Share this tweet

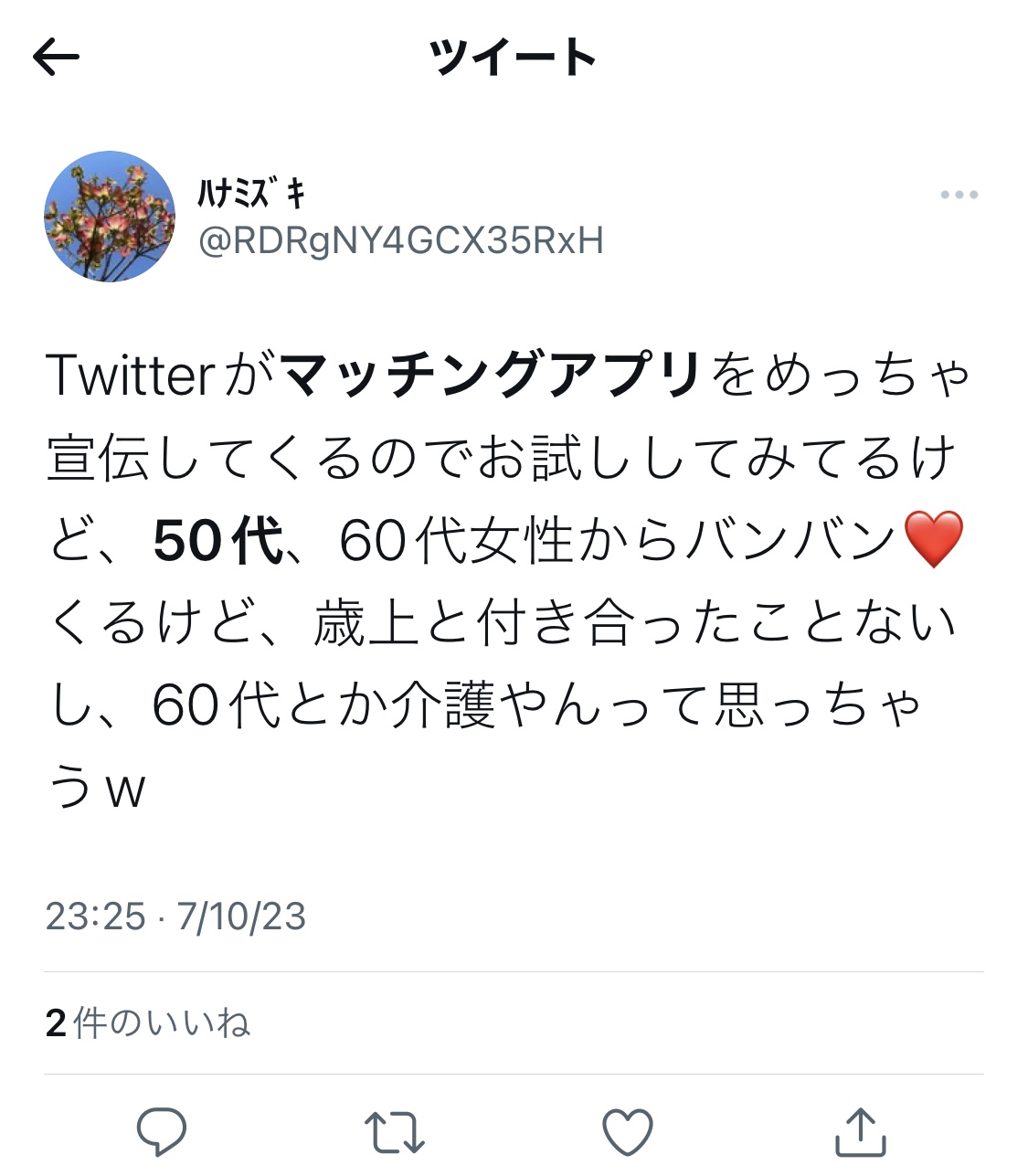861,1131
